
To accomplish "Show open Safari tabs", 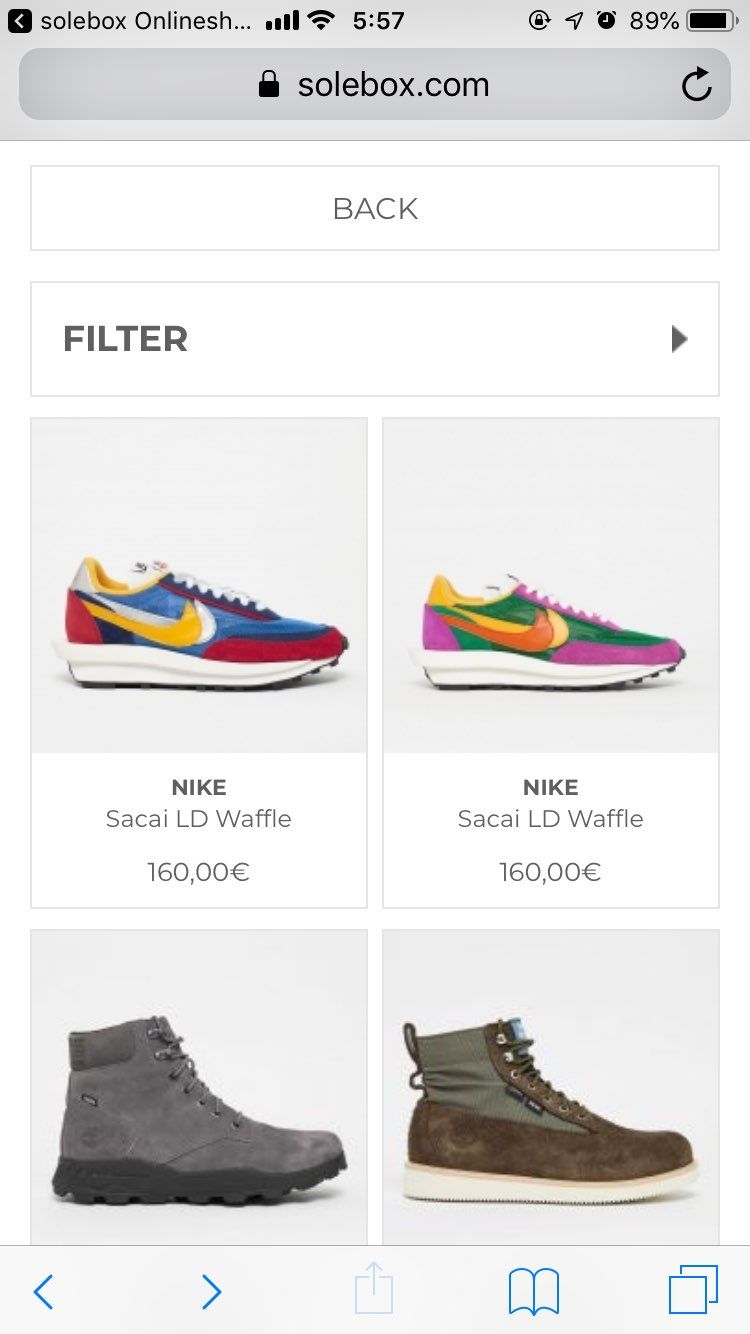I will point(693,1290).
